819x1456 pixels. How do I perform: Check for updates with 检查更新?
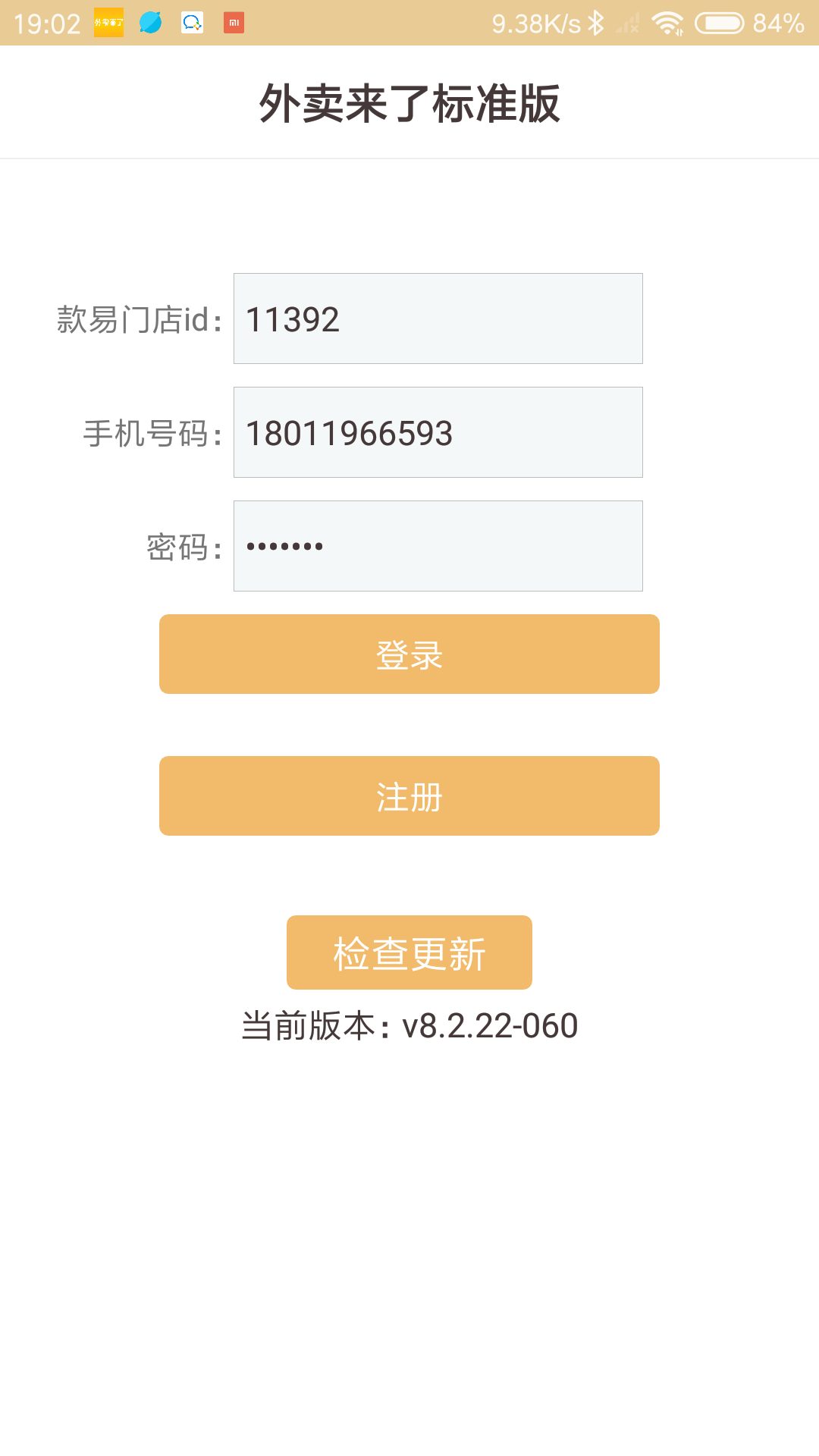[409, 952]
